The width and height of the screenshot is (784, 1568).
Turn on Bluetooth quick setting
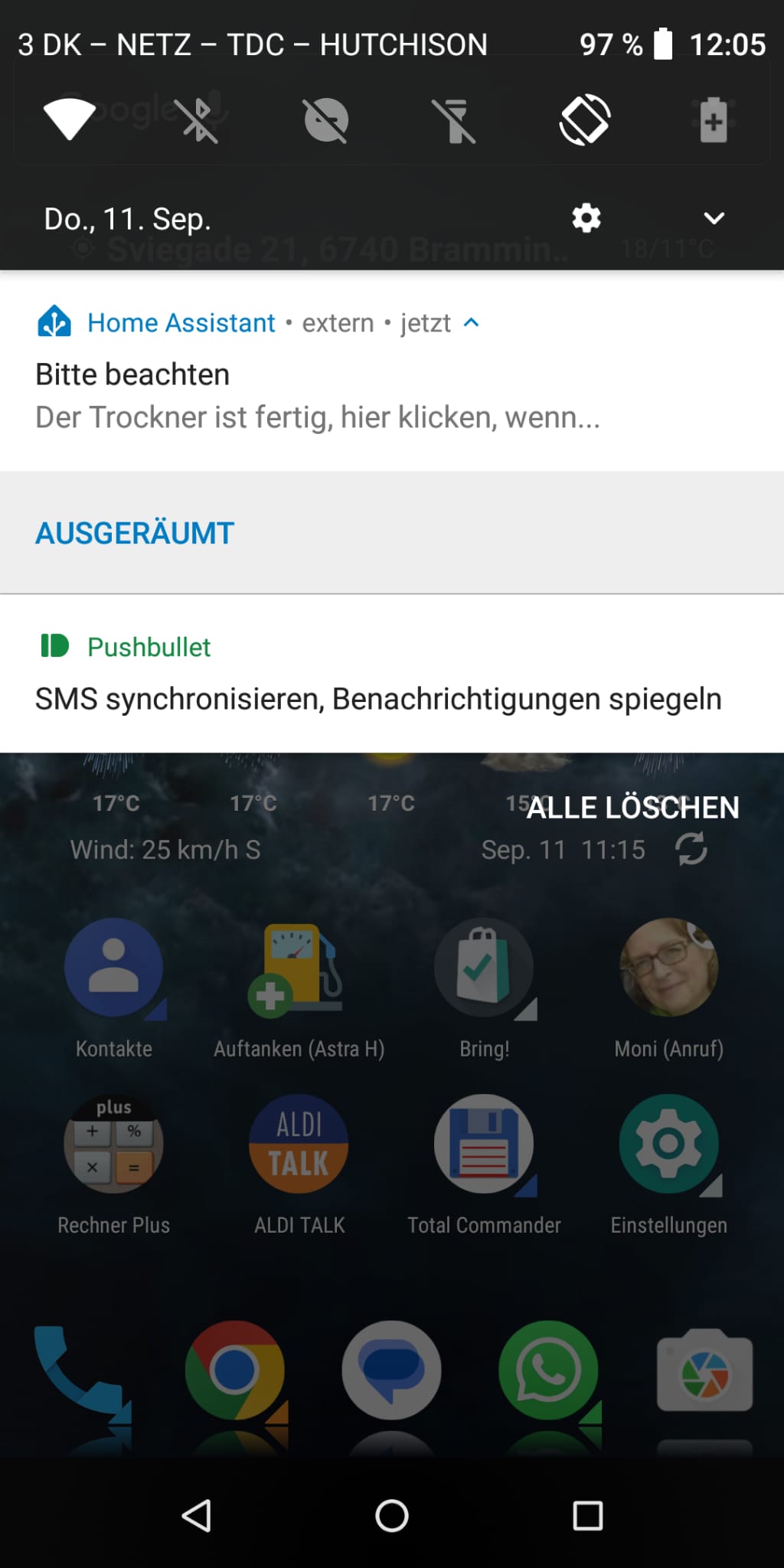pyautogui.click(x=198, y=120)
